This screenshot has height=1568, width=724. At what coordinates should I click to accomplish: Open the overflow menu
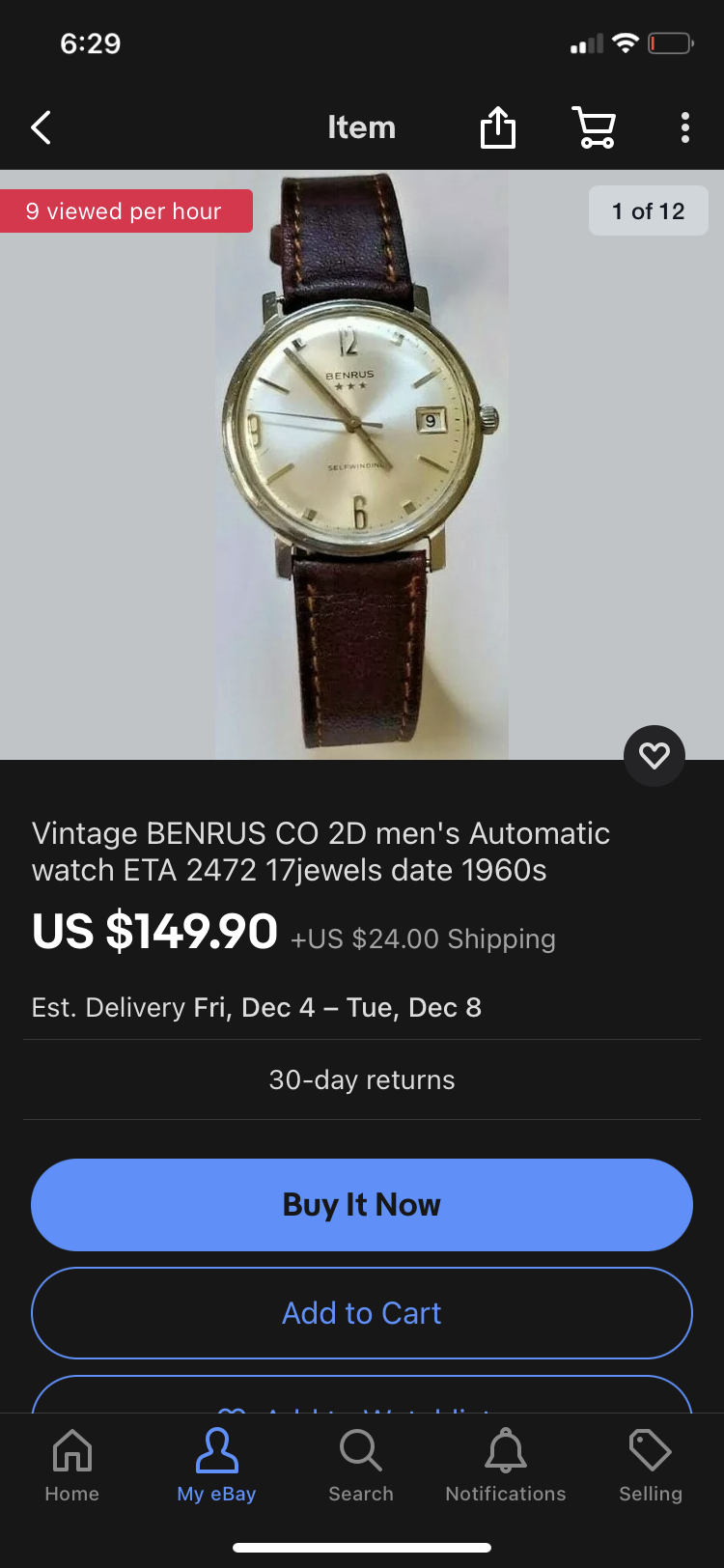(684, 127)
